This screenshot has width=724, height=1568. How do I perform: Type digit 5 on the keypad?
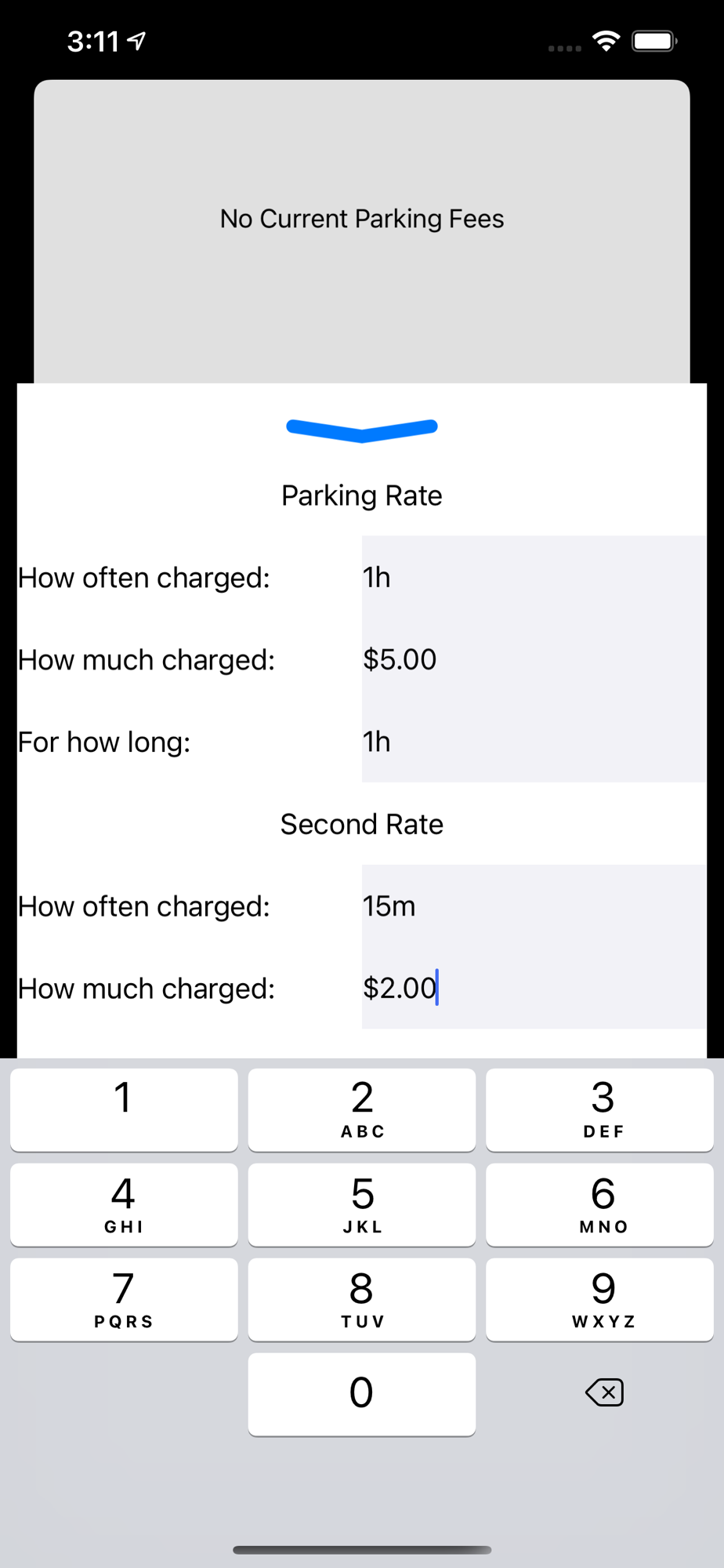362,1204
